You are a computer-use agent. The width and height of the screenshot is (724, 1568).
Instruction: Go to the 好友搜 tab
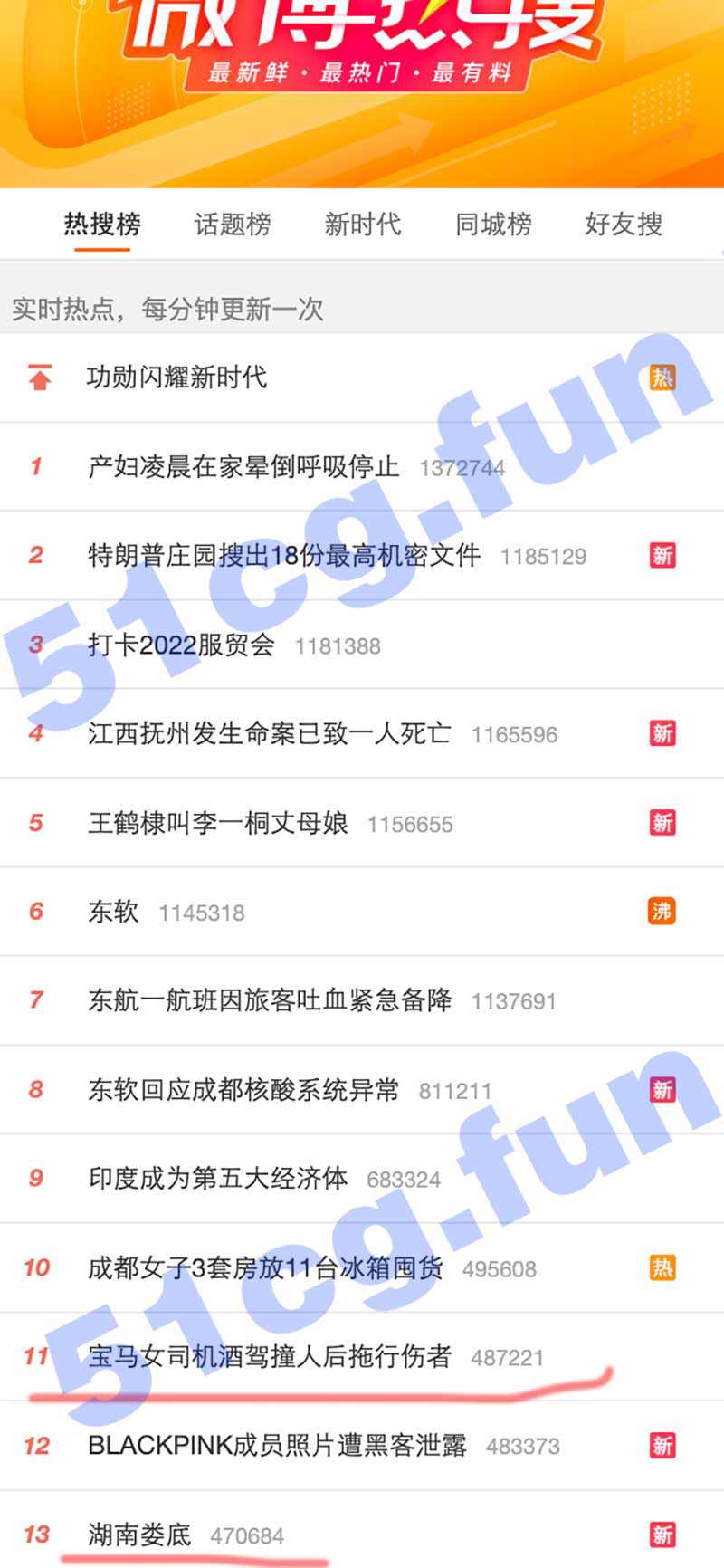[x=624, y=224]
